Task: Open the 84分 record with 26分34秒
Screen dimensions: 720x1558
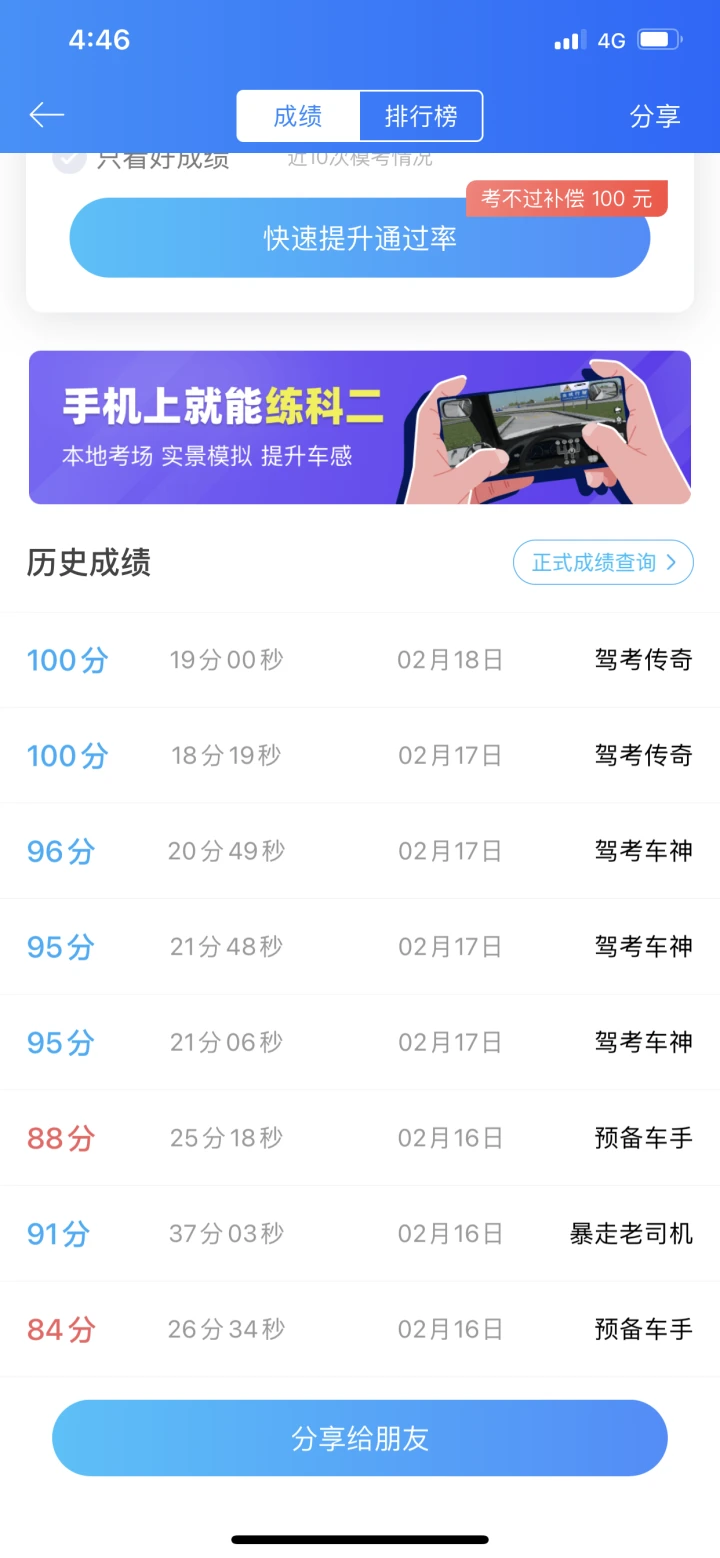Action: click(x=360, y=1329)
